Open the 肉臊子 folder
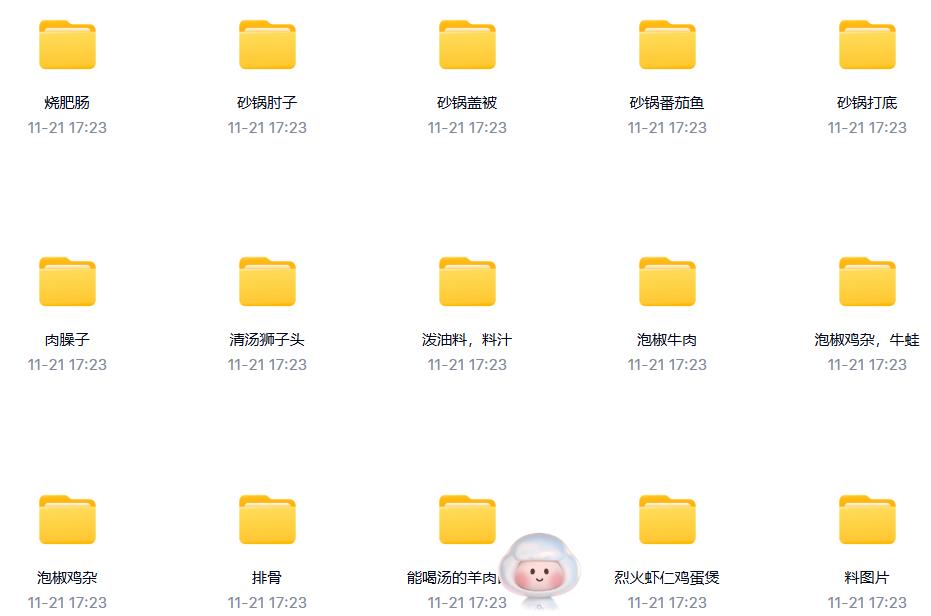 pos(67,283)
